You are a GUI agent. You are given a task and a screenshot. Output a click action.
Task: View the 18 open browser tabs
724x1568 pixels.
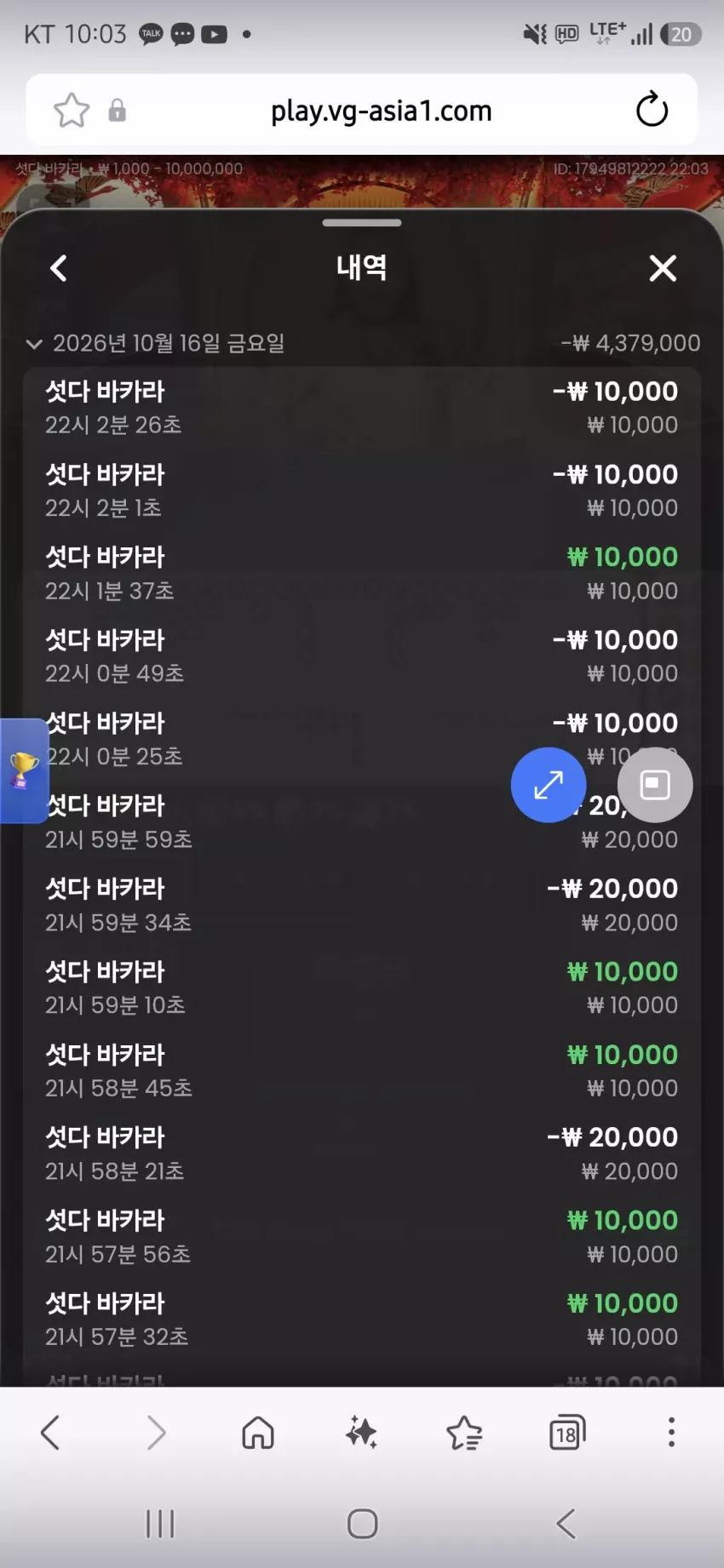(x=567, y=1433)
